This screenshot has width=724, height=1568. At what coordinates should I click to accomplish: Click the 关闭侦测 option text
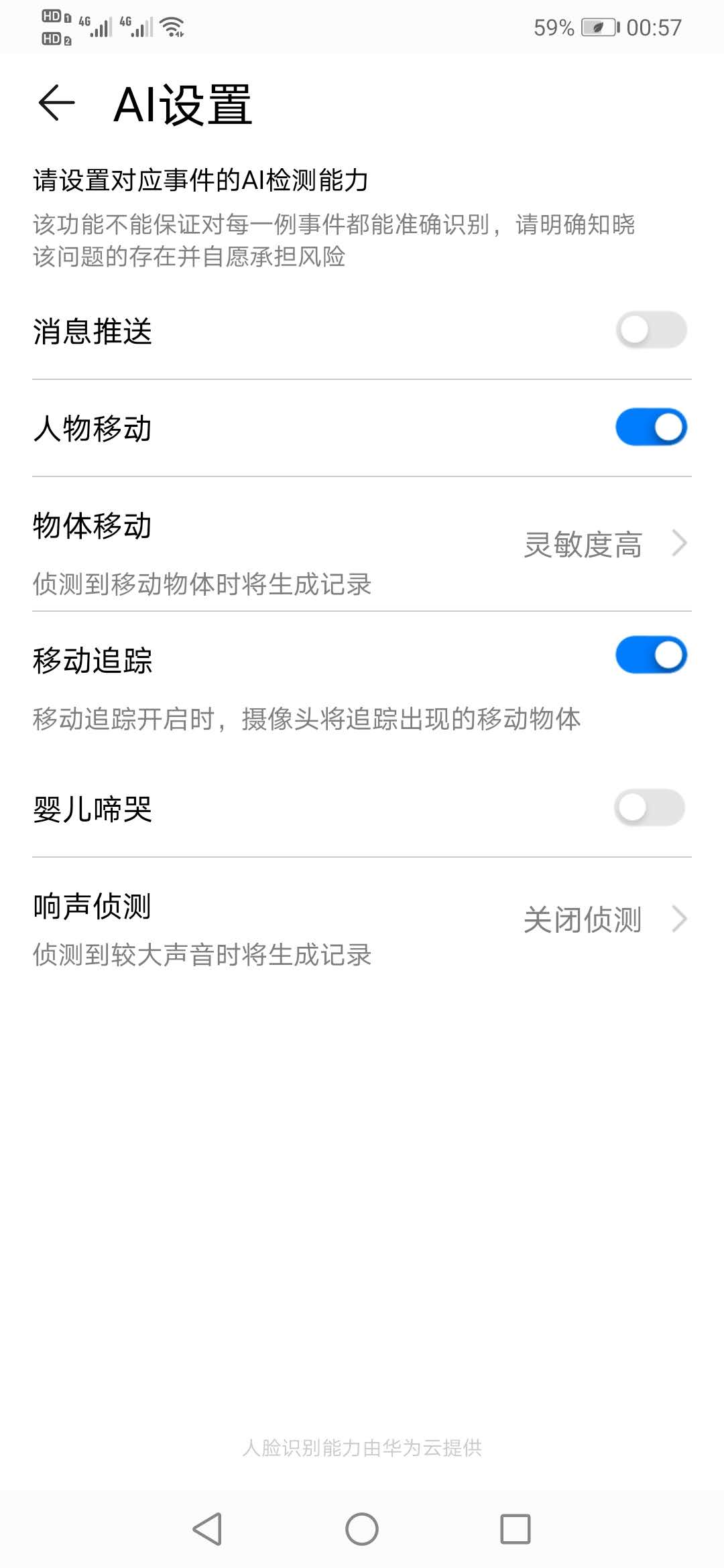pos(583,919)
